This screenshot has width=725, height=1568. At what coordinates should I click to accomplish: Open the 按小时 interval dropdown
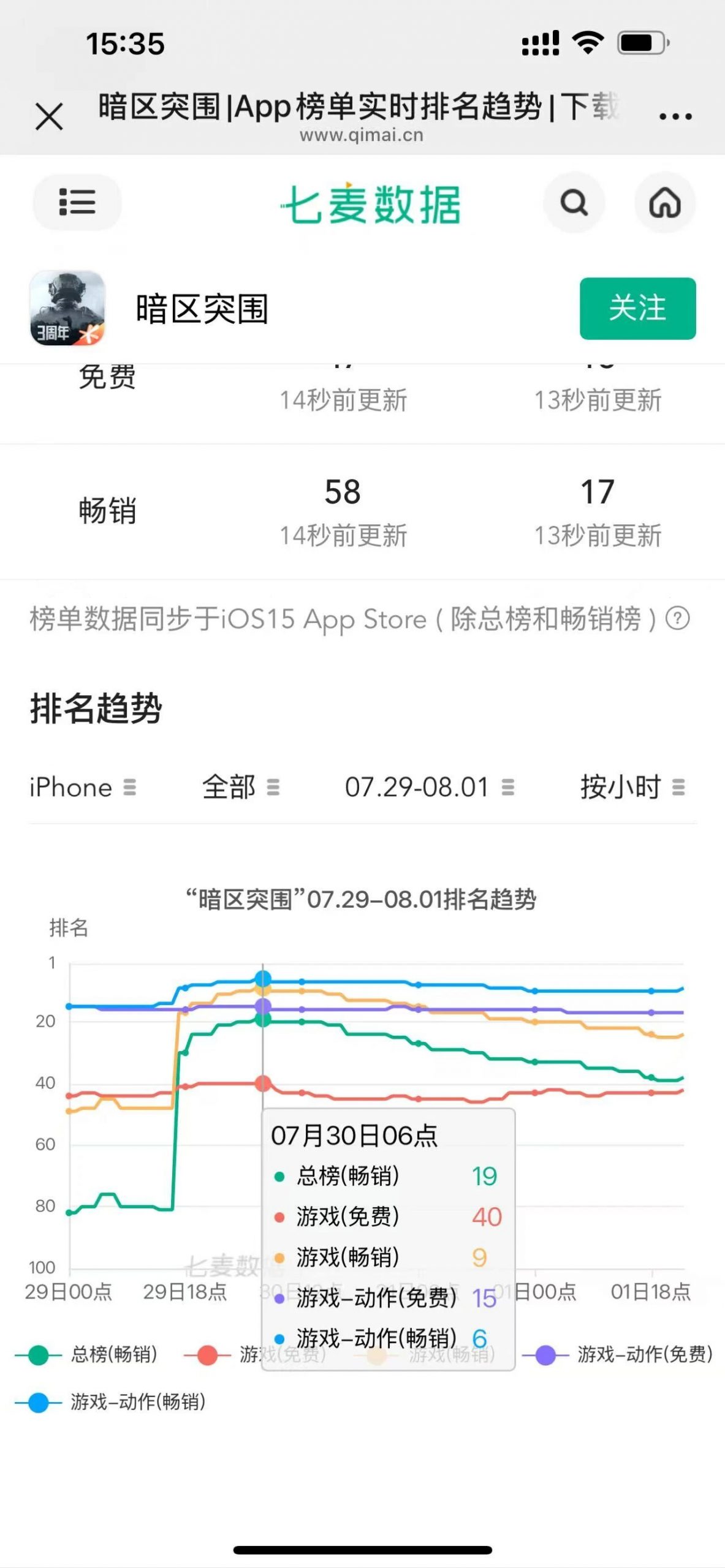coord(632,787)
